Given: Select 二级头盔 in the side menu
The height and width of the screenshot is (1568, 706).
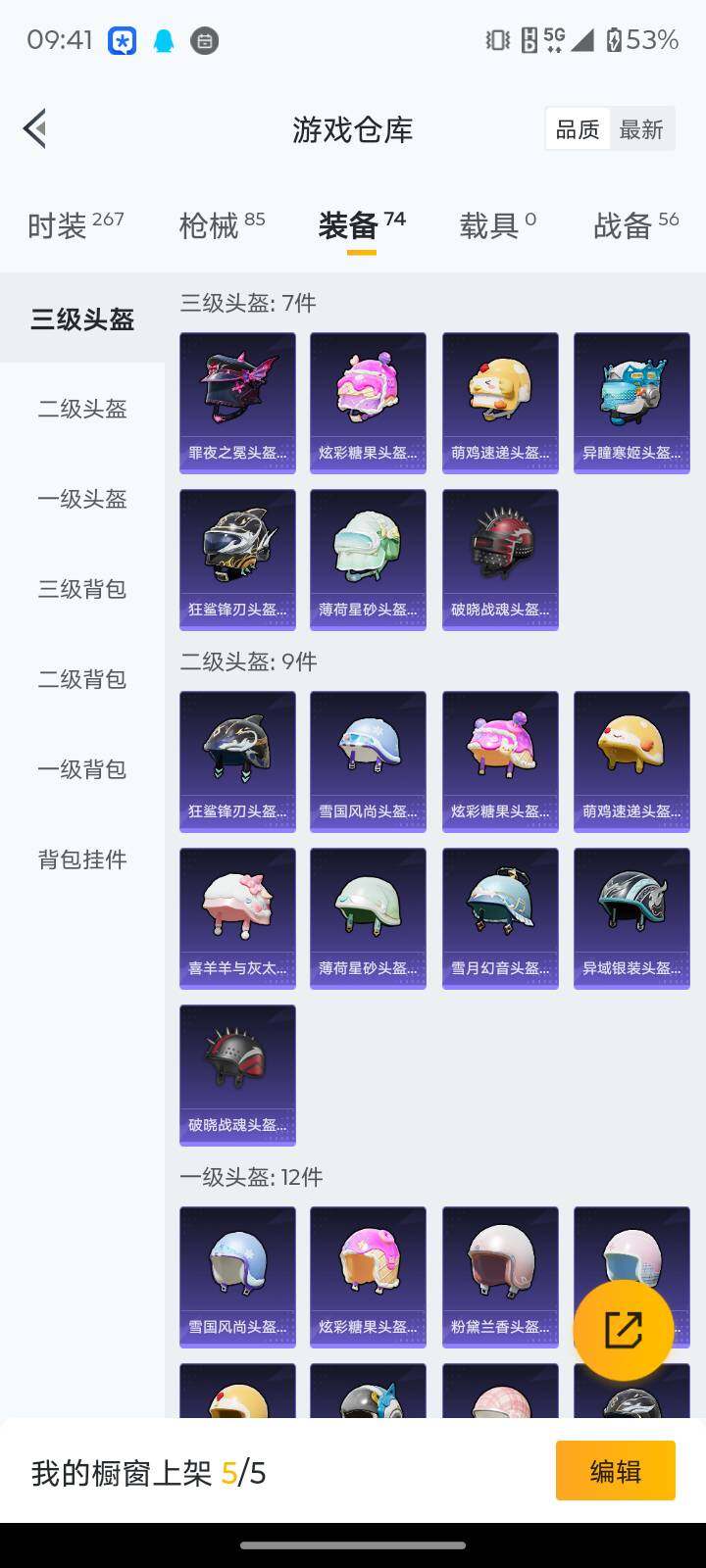Looking at the screenshot, I should (82, 409).
